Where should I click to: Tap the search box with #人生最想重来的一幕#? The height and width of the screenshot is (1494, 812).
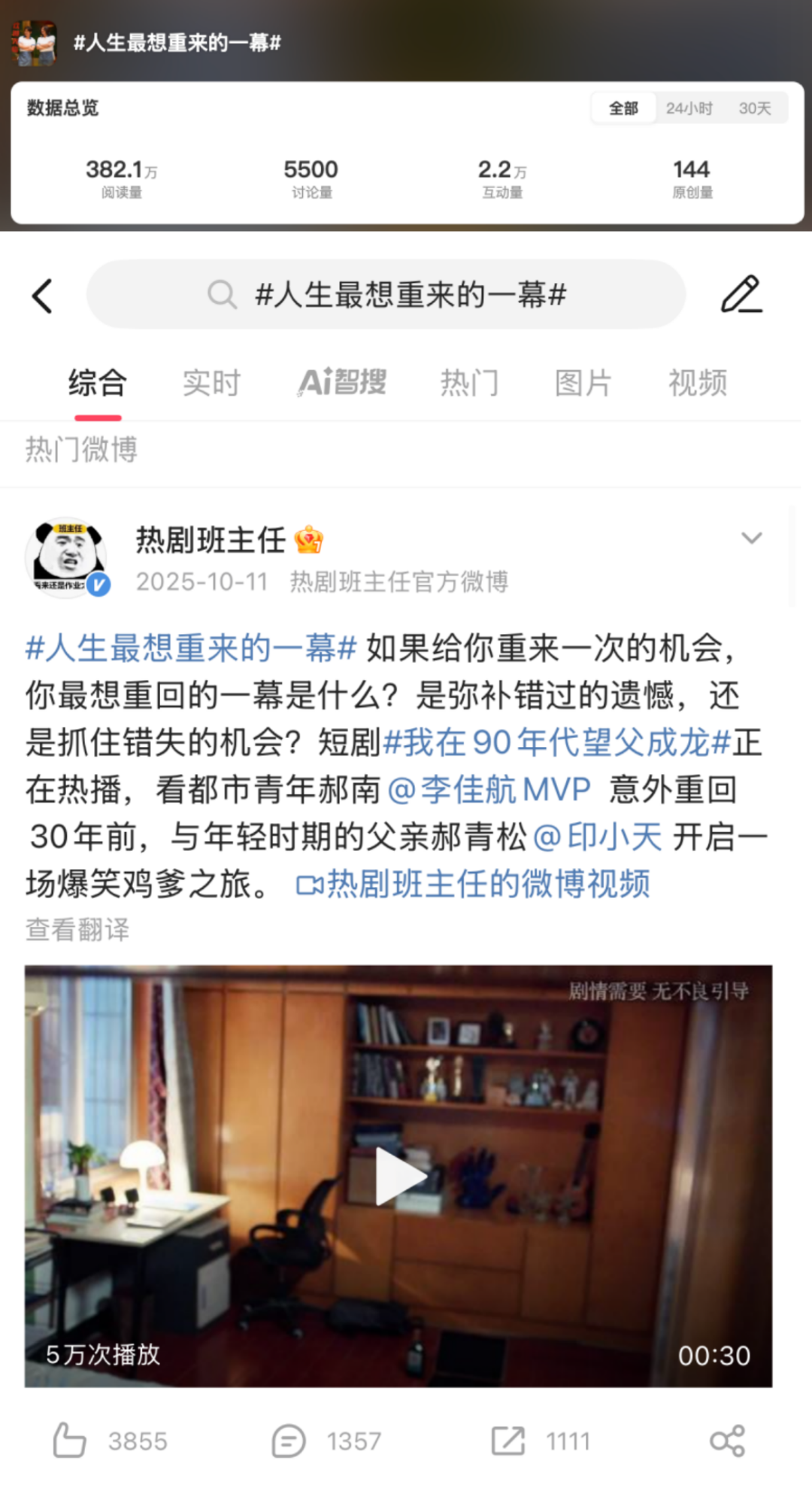tap(386, 294)
